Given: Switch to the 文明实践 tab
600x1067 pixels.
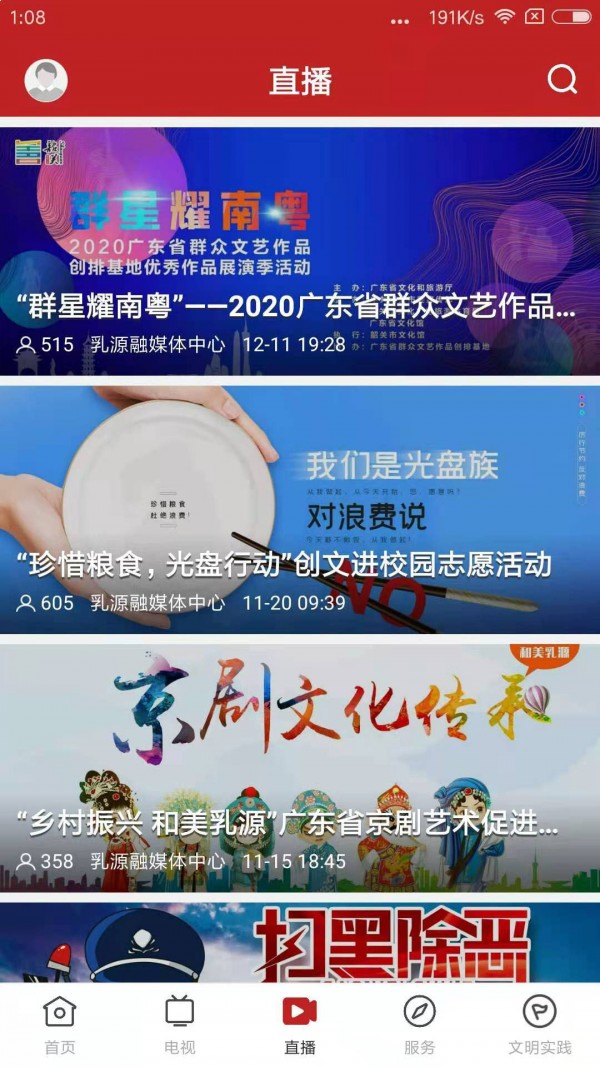Looking at the screenshot, I should [x=540, y=1025].
